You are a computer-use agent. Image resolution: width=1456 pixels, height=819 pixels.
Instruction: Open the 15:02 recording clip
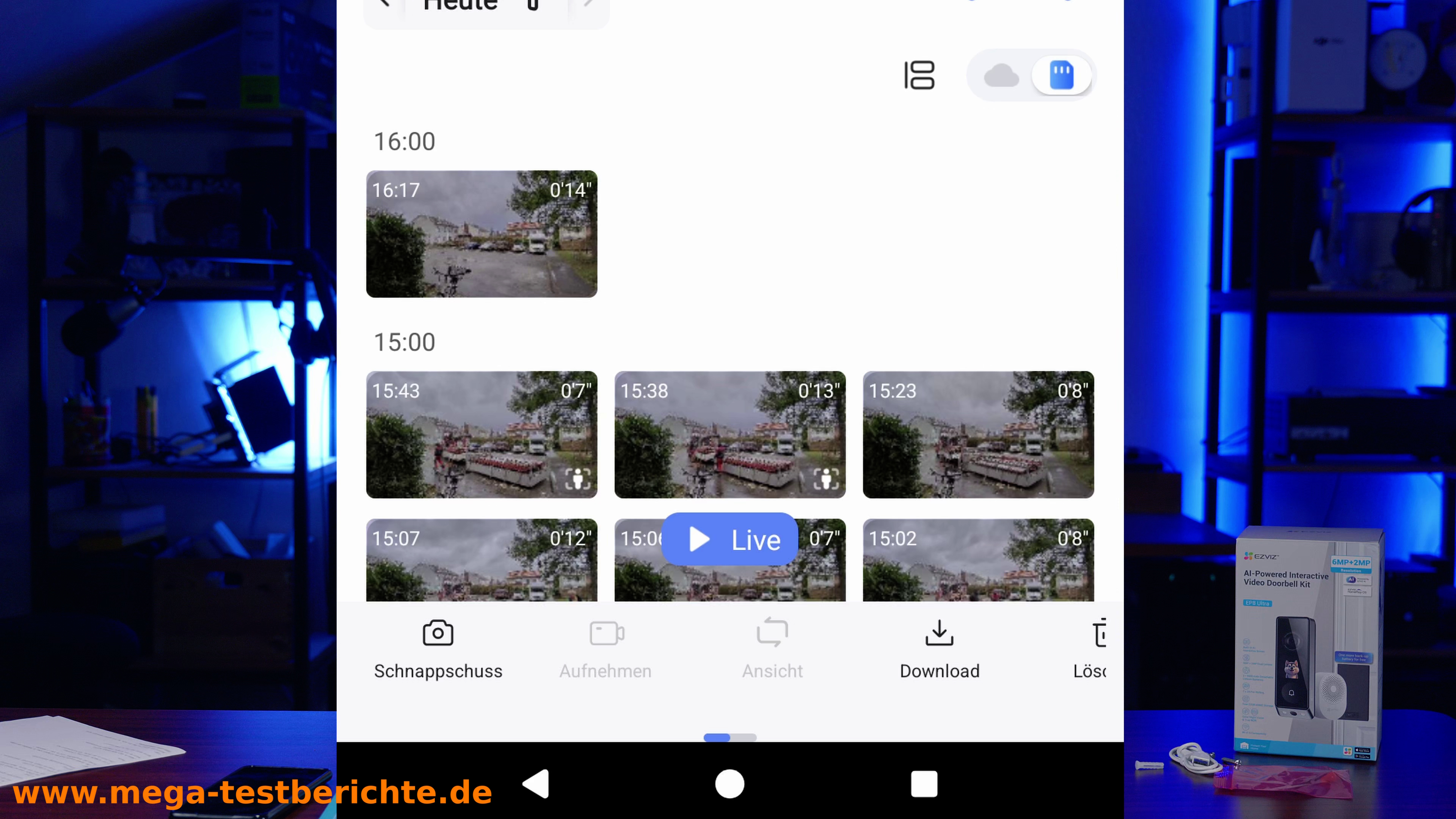click(x=978, y=560)
